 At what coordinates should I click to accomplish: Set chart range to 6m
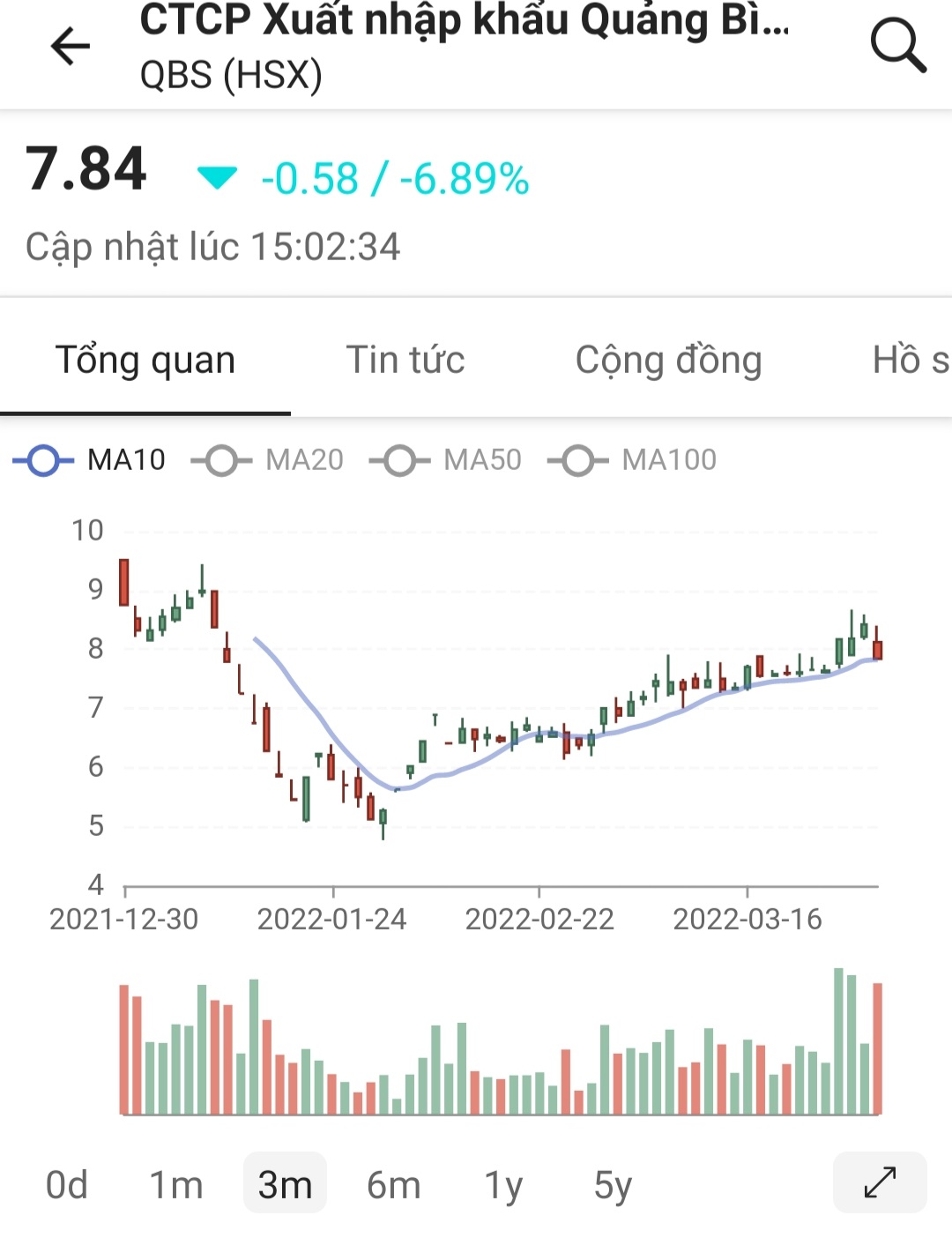click(393, 1184)
